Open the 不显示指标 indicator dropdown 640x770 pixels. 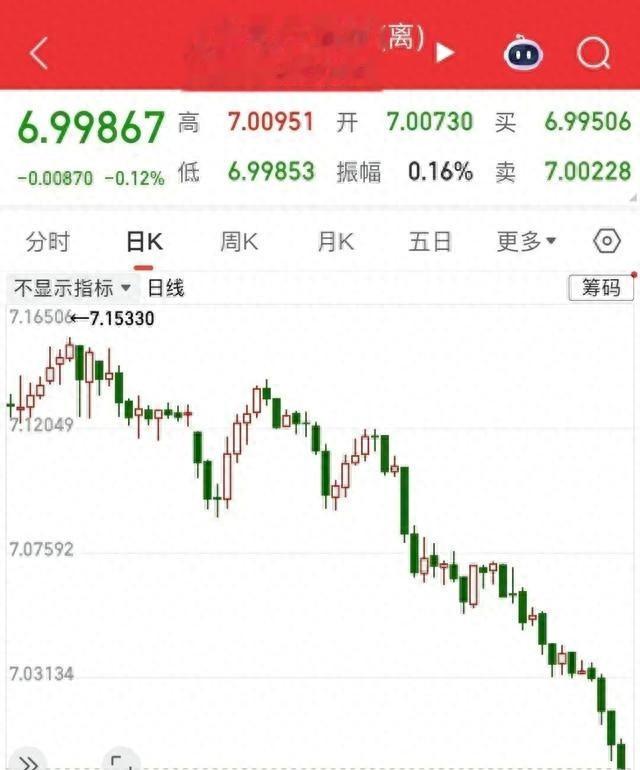click(72, 288)
